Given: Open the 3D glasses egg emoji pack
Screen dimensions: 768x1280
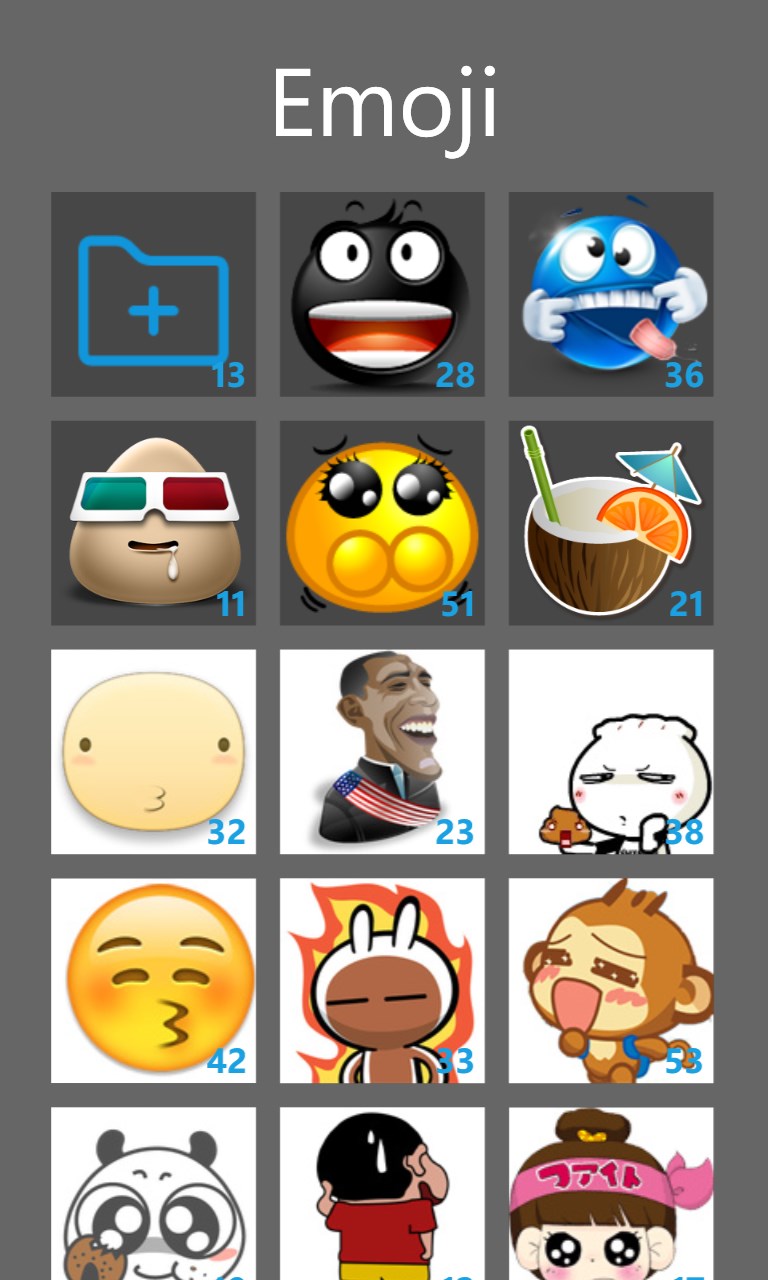Looking at the screenshot, I should tap(153, 523).
